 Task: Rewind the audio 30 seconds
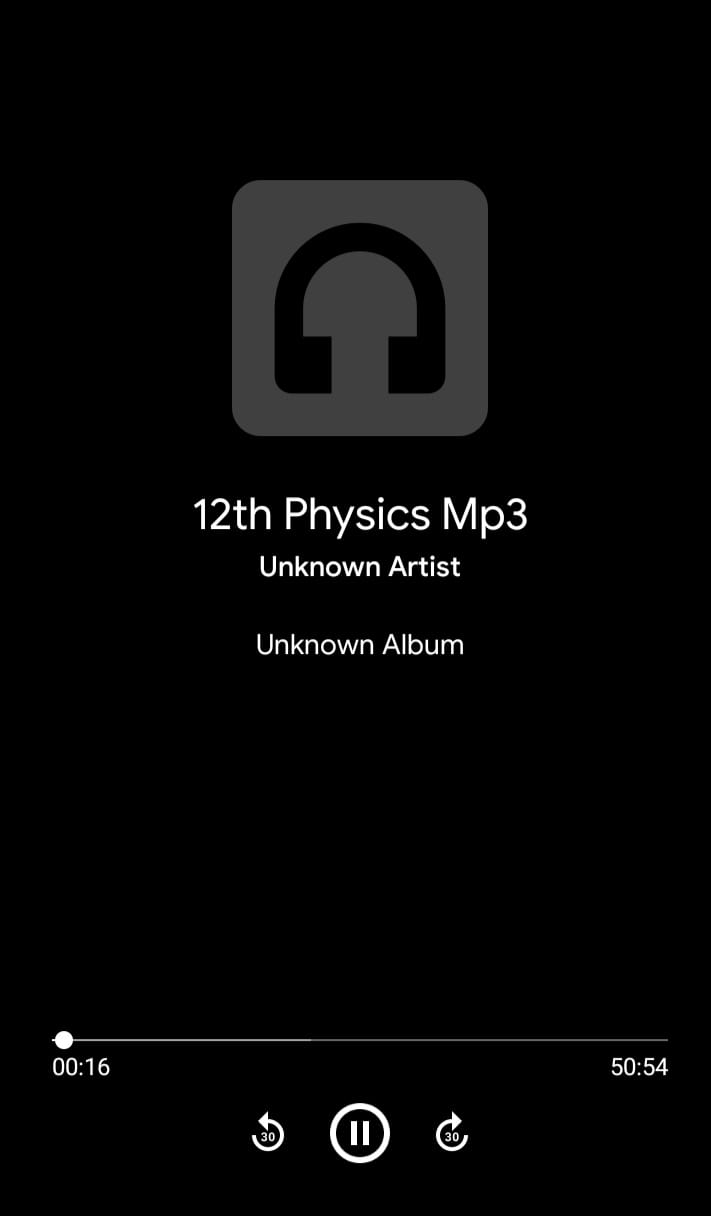(x=267, y=1133)
